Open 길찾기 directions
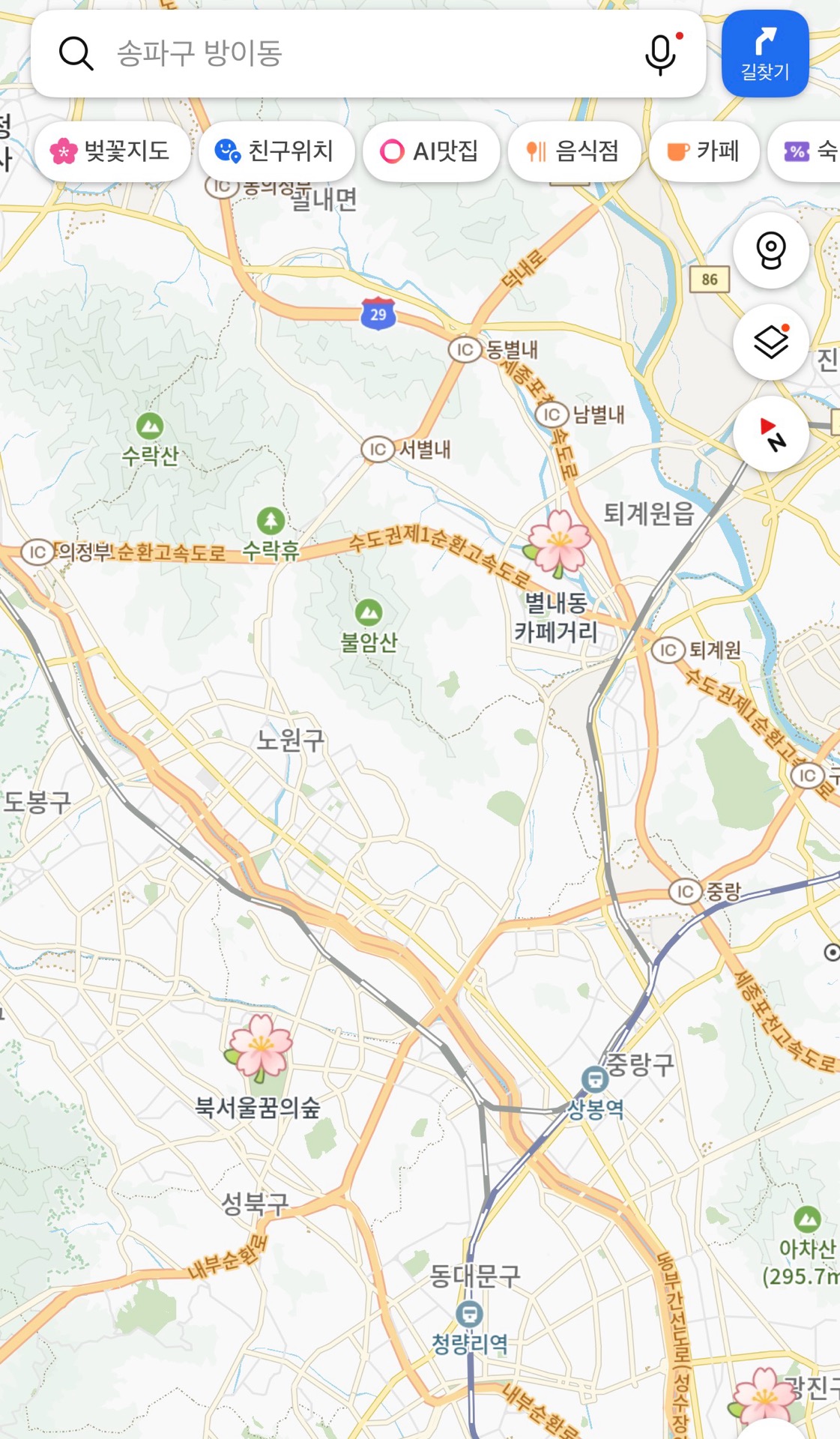 pyautogui.click(x=764, y=53)
